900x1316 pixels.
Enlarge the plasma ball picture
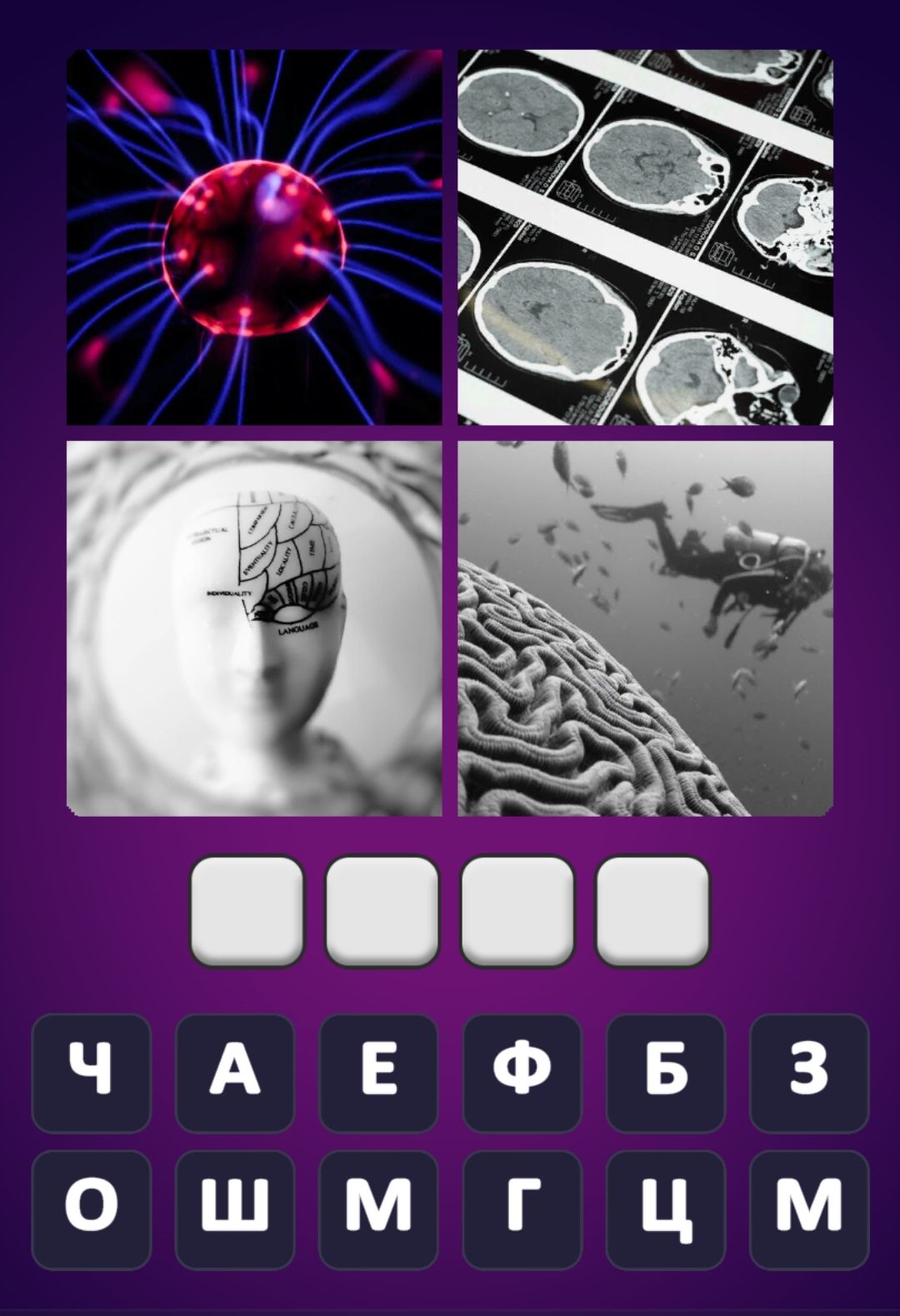coord(254,238)
